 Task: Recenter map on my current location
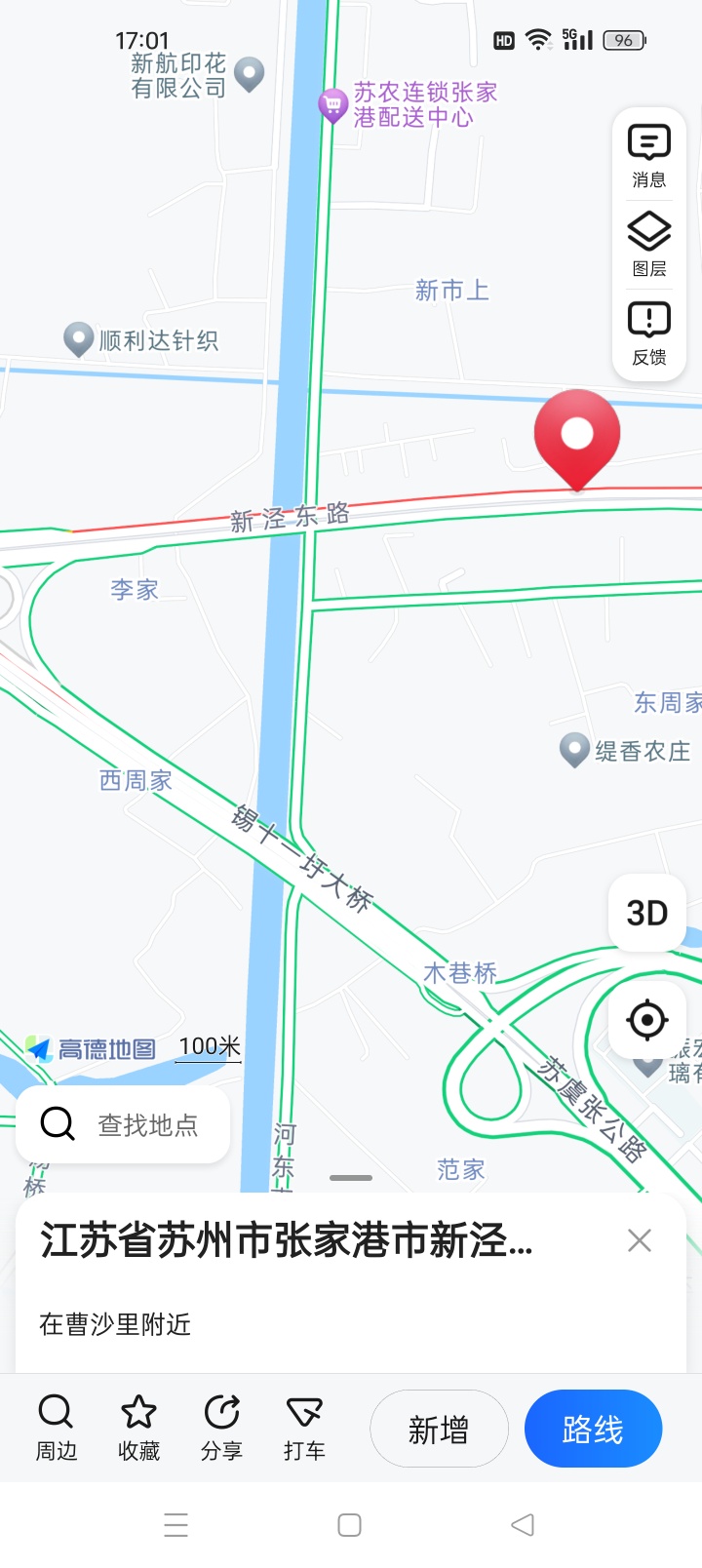(x=647, y=1020)
